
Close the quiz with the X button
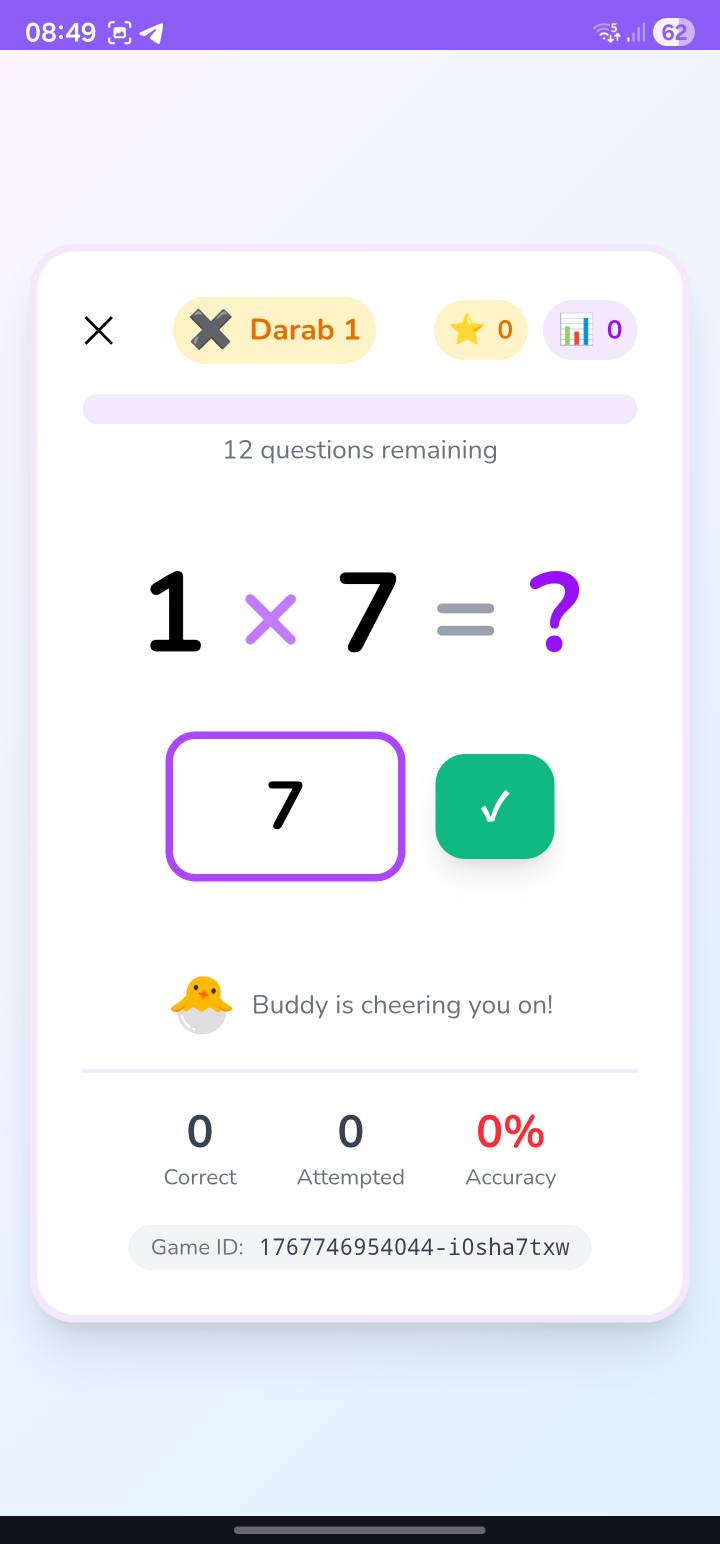98,330
